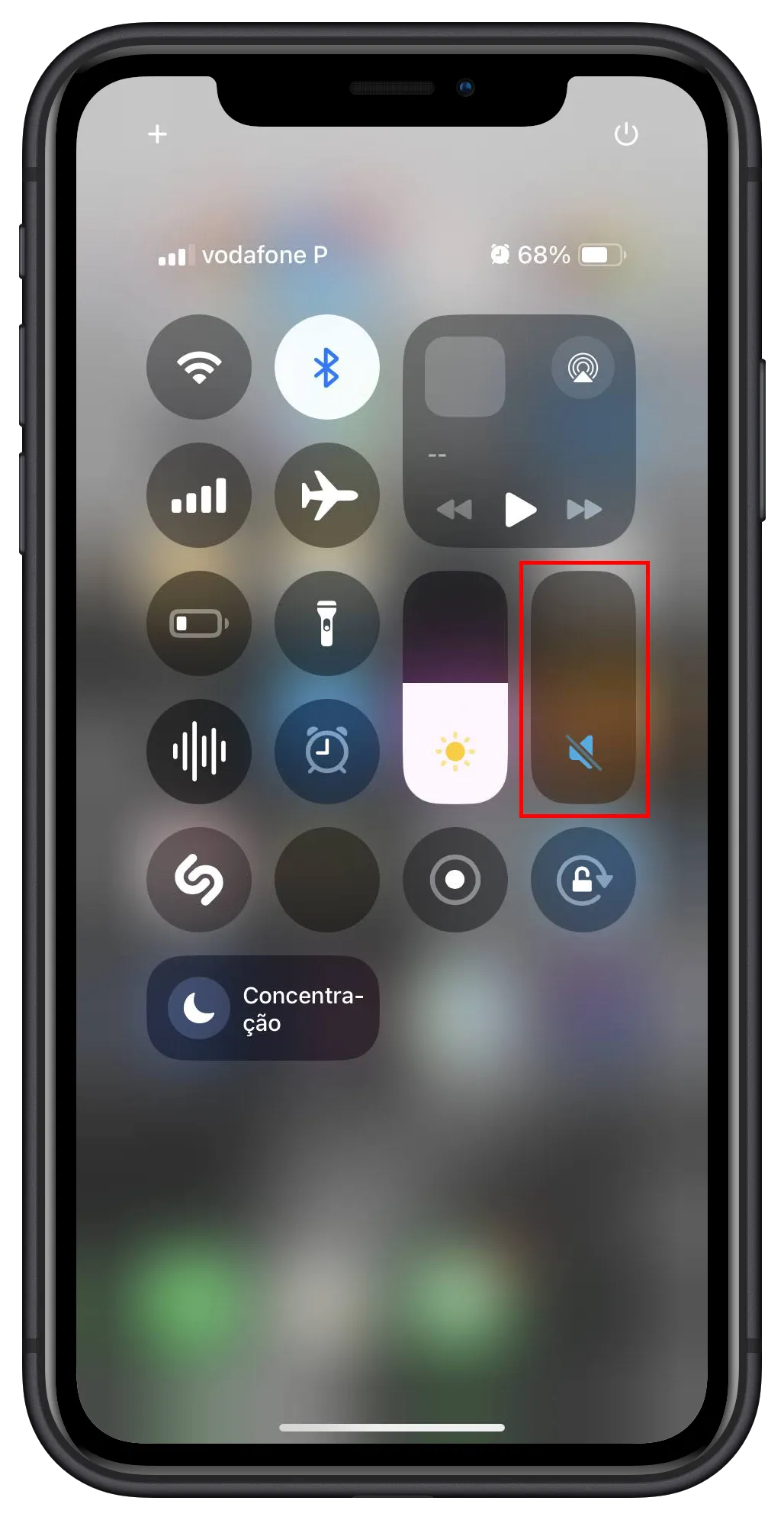The height and width of the screenshot is (1520, 784).
Task: Enable Low Power Mode
Action: pos(199,623)
